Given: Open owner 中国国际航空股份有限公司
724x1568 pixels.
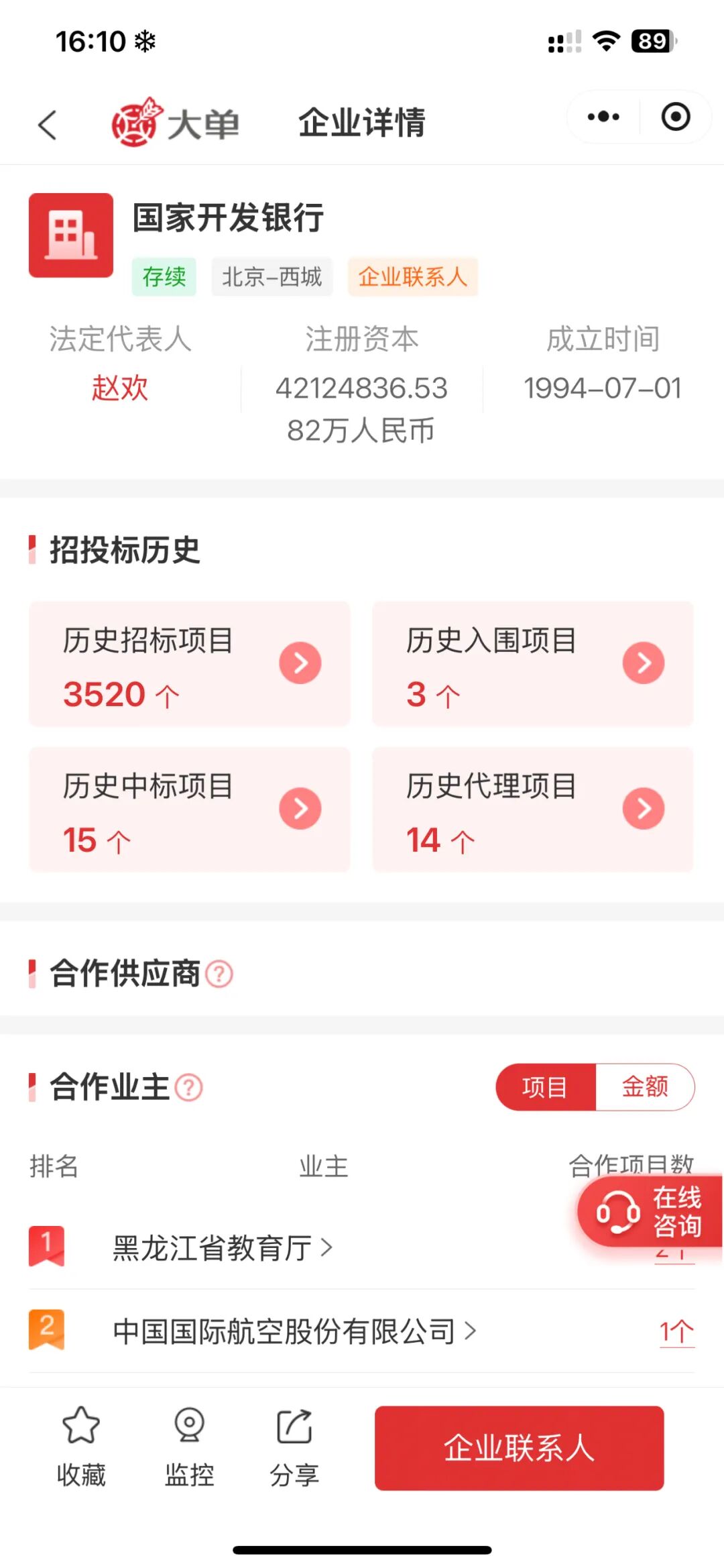Looking at the screenshot, I should [x=295, y=1331].
